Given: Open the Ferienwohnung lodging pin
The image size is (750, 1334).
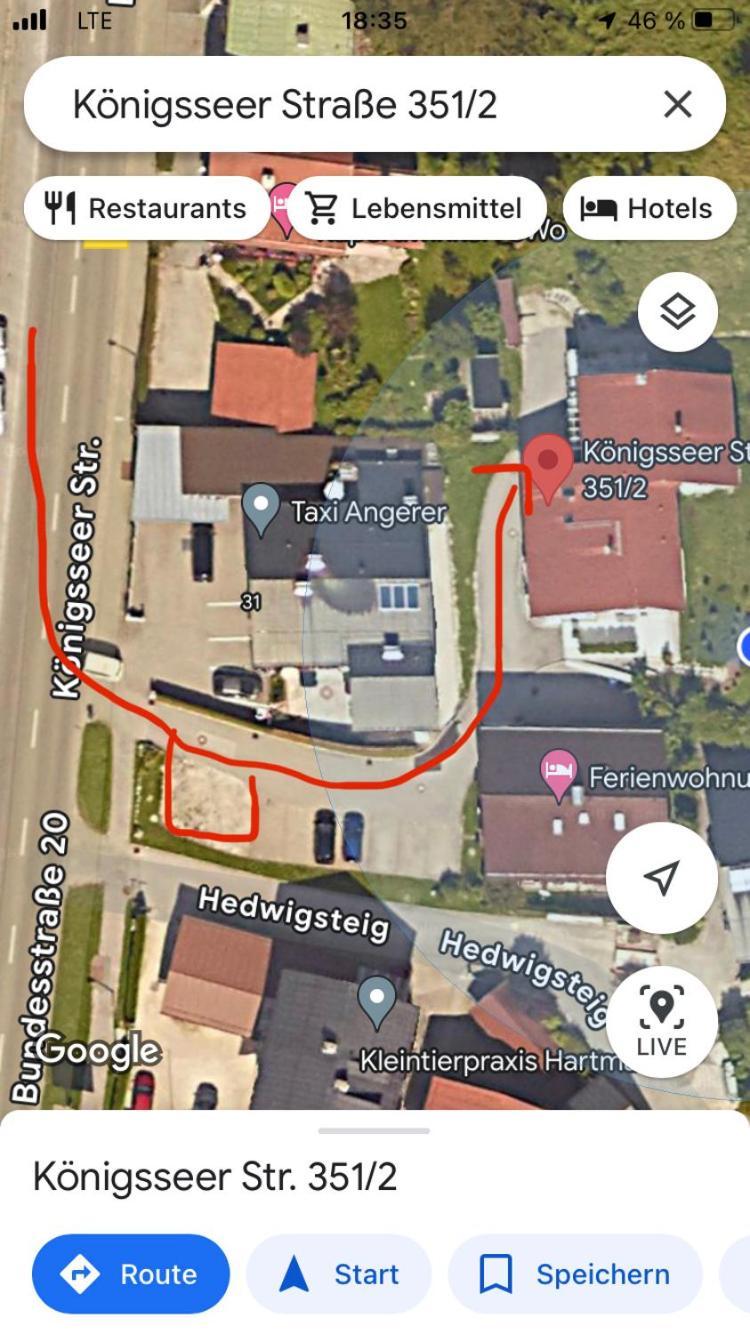Looking at the screenshot, I should [559, 774].
